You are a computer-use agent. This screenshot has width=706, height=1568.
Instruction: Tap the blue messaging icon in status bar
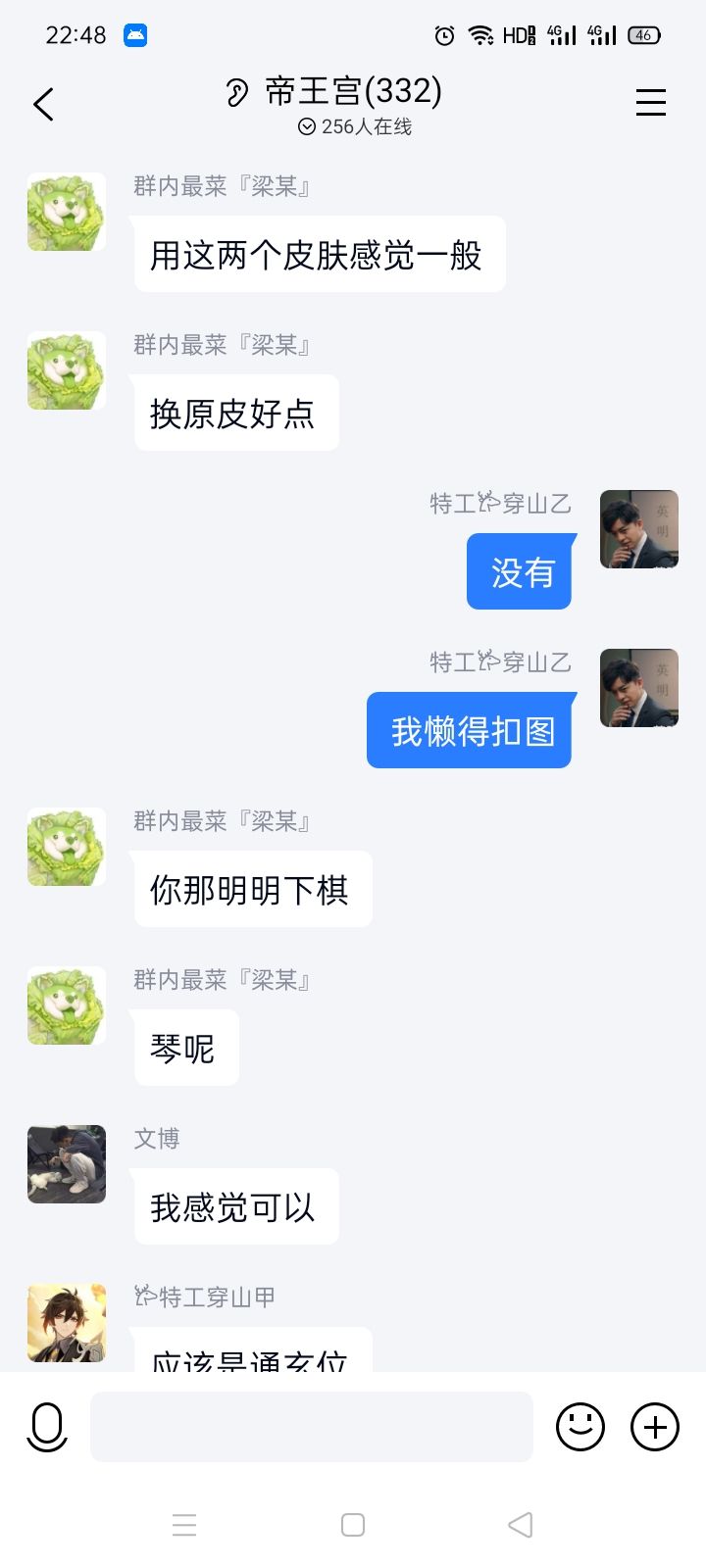(x=135, y=34)
